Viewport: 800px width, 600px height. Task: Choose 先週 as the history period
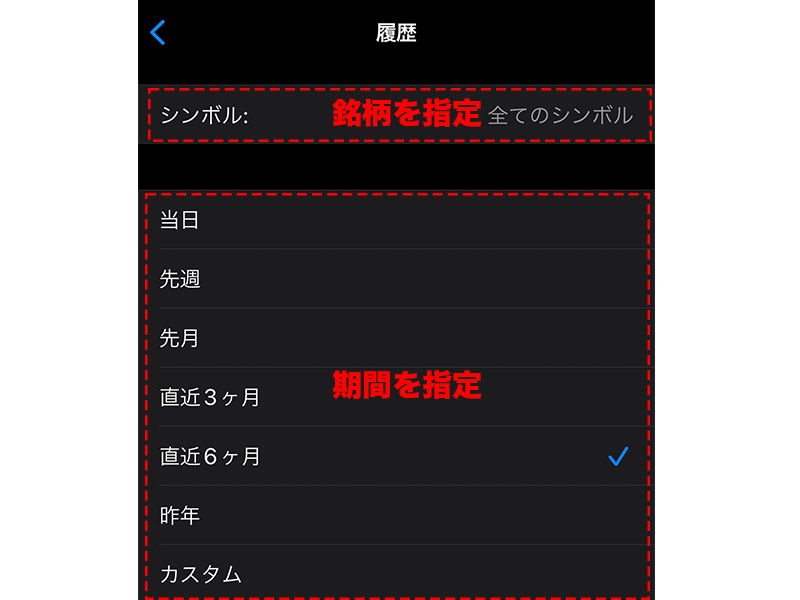(x=397, y=279)
